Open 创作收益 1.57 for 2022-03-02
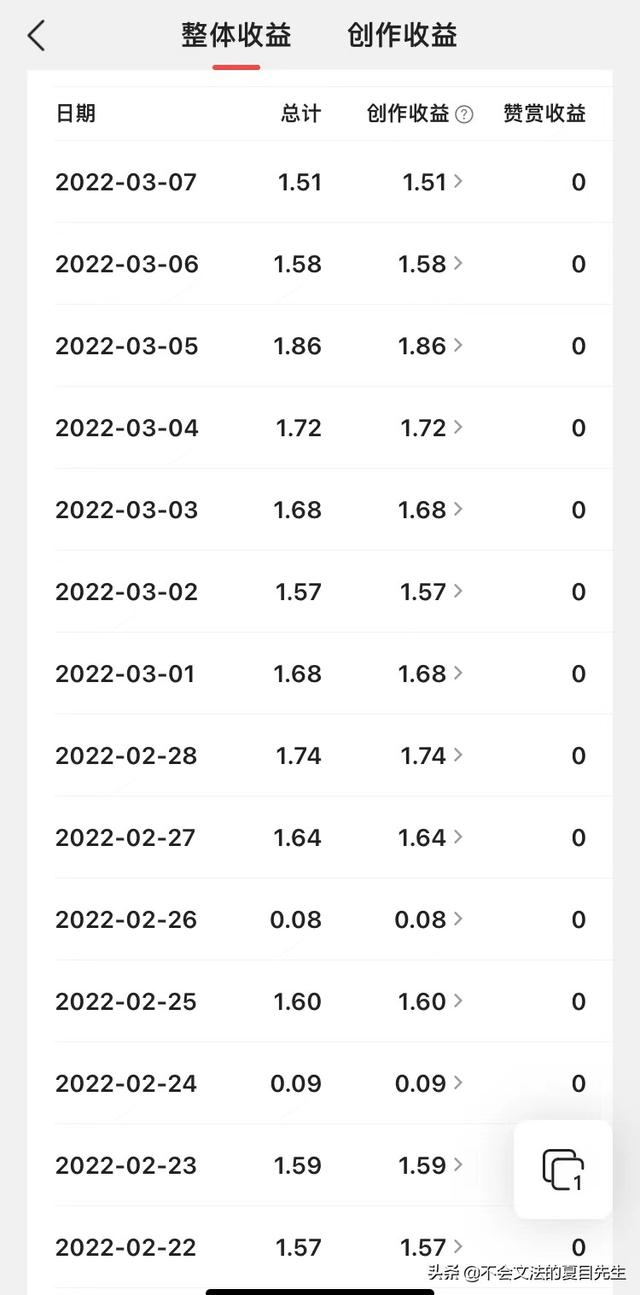The height and width of the screenshot is (1295, 640). point(432,592)
